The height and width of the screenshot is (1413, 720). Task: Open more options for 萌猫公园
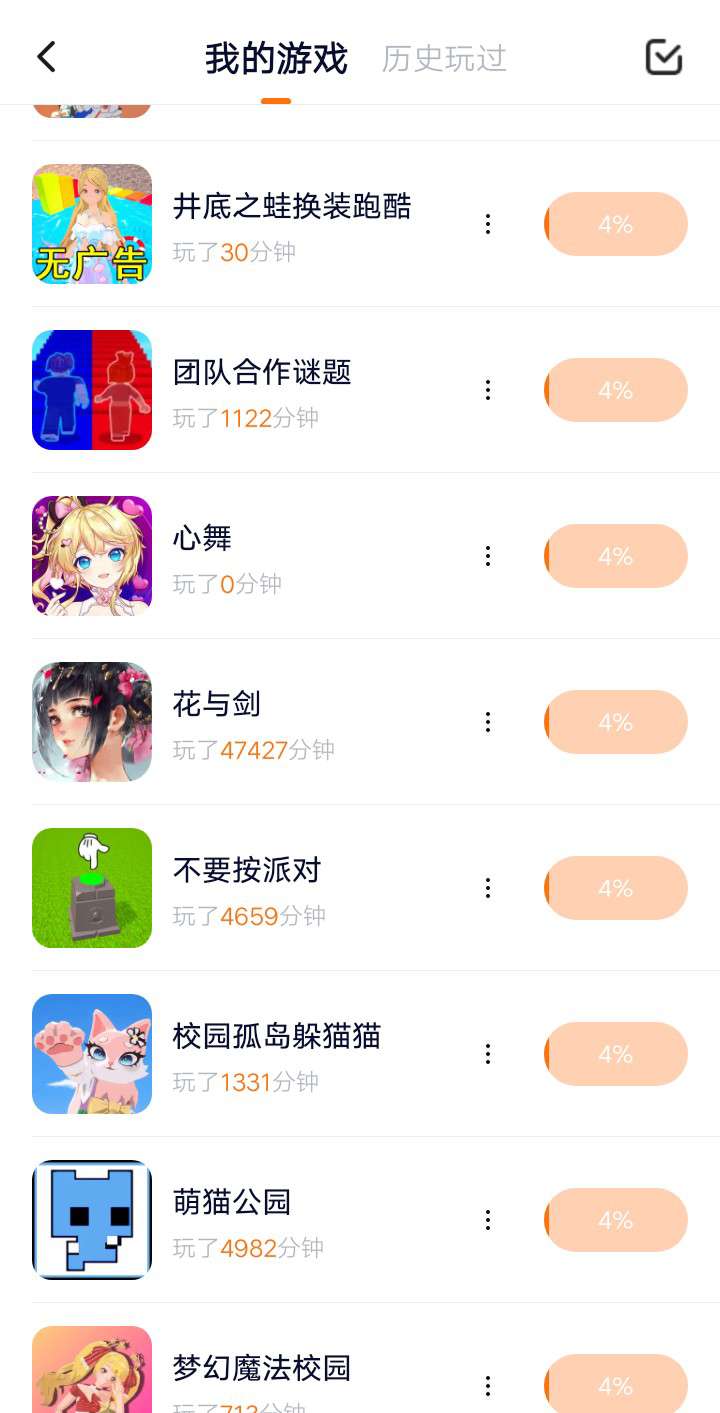click(x=488, y=1220)
